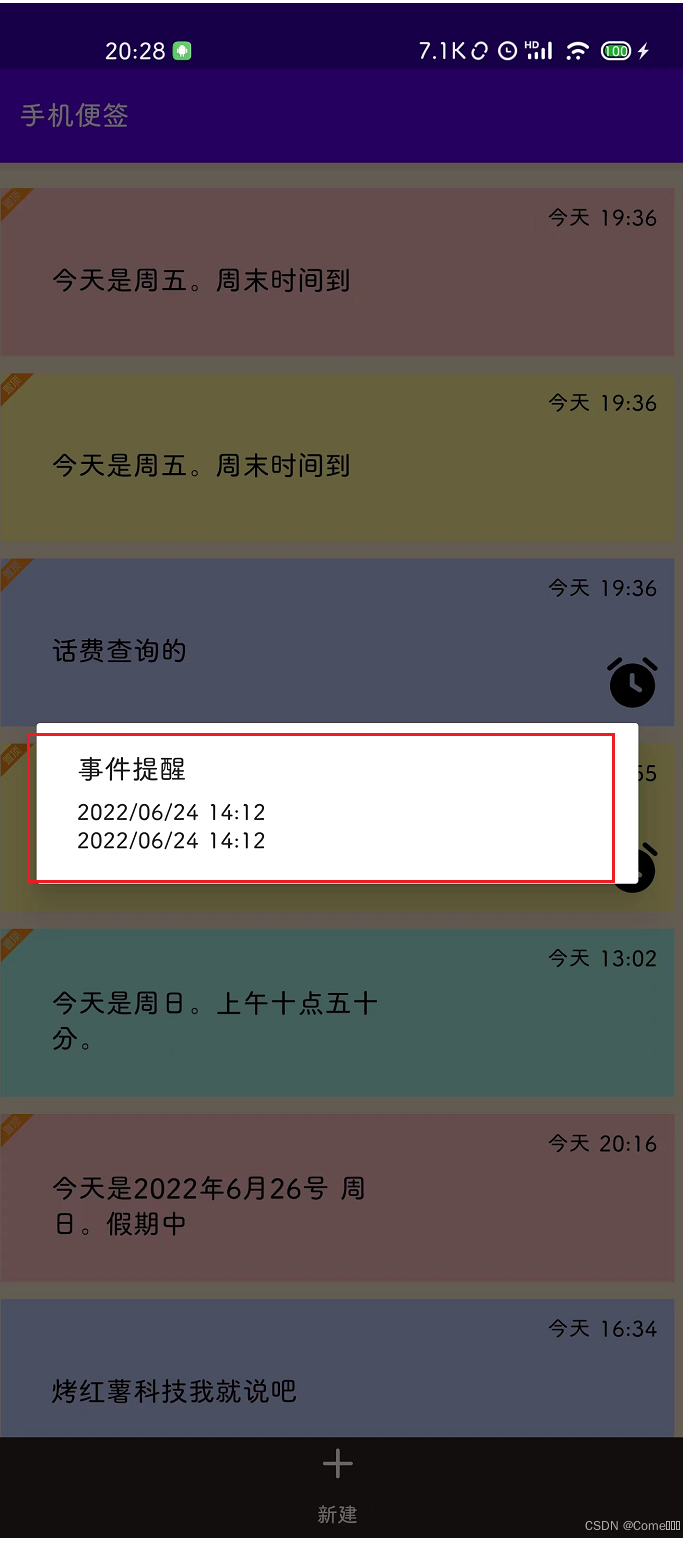The width and height of the screenshot is (696, 1541).
Task: Tap the alarm clock icon on 话费查询的 note
Action: click(x=632, y=682)
